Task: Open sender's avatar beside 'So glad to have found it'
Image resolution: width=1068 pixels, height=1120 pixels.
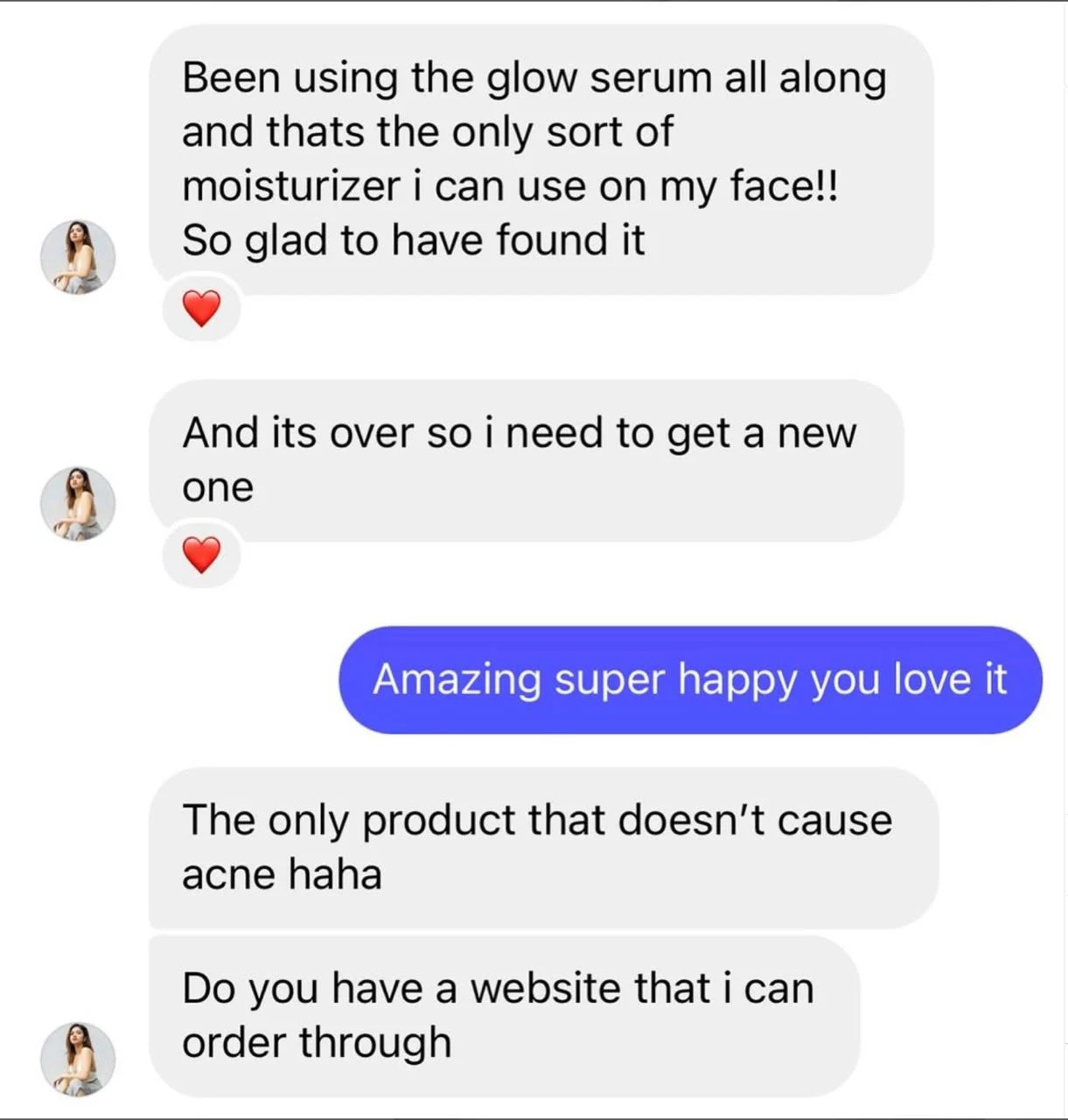Action: click(78, 256)
